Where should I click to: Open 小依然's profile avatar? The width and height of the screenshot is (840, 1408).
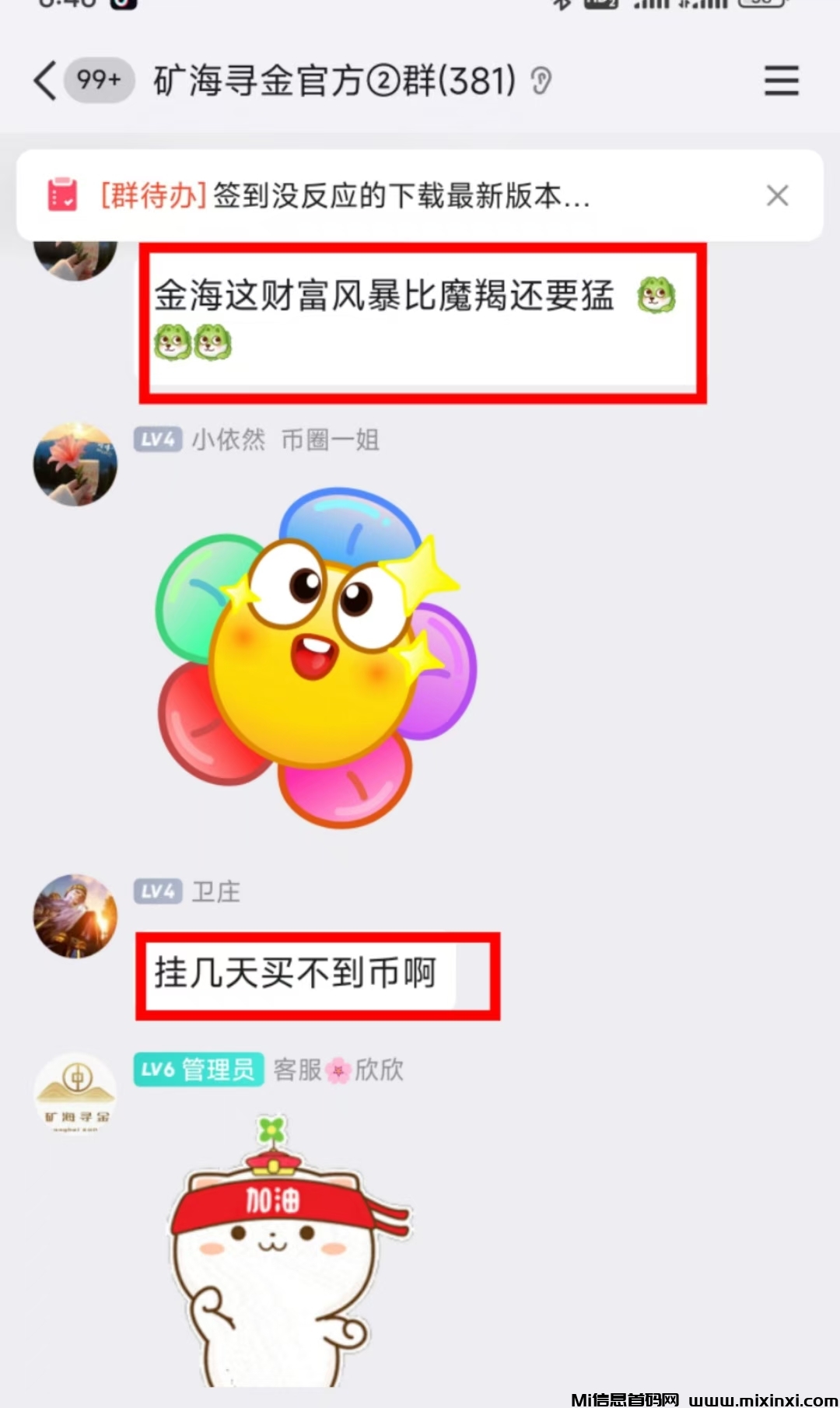pyautogui.click(x=75, y=465)
